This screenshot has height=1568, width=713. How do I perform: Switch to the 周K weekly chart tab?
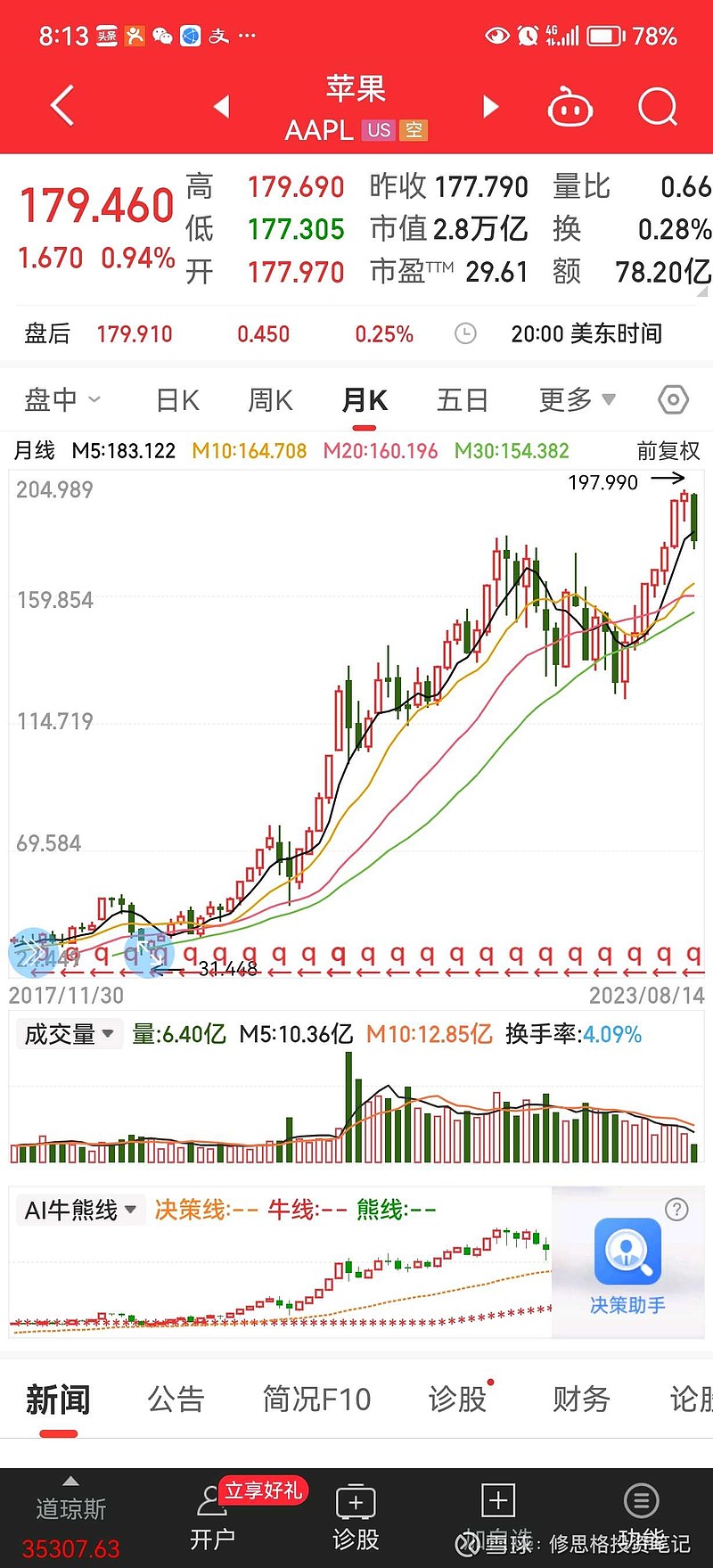(x=269, y=400)
